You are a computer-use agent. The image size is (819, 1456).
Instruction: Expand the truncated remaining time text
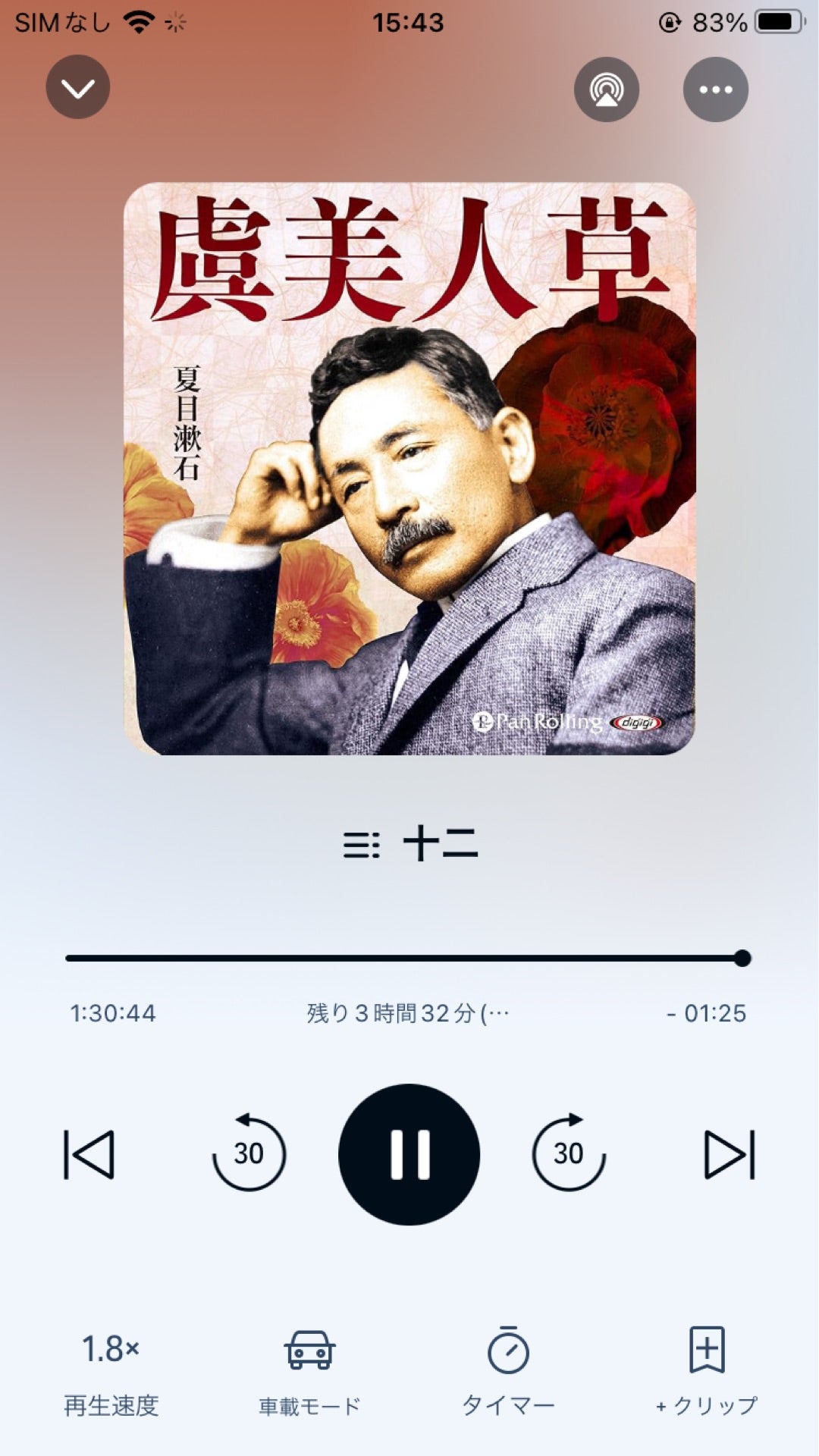409,1013
